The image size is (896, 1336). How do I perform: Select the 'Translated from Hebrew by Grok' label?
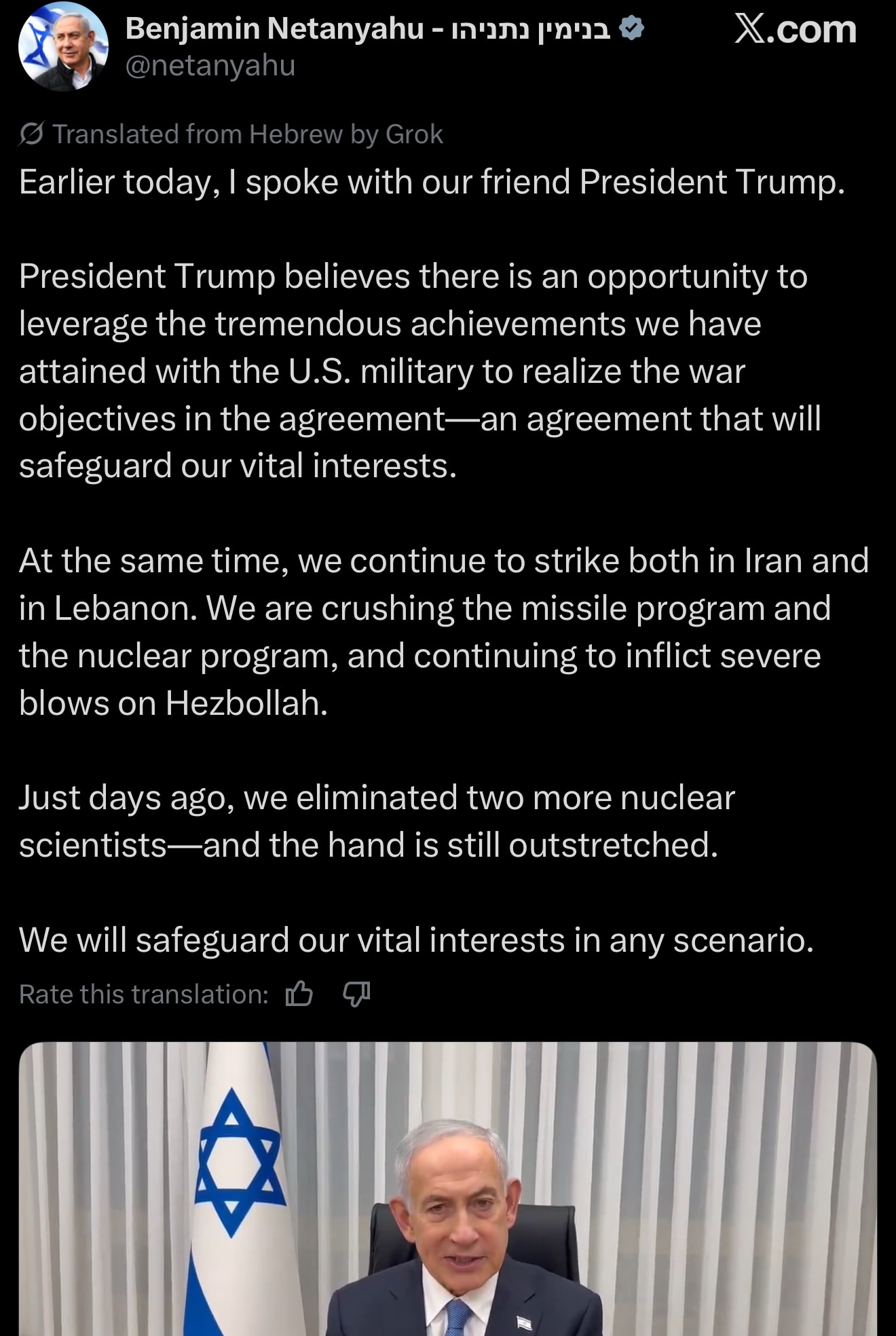tap(248, 134)
